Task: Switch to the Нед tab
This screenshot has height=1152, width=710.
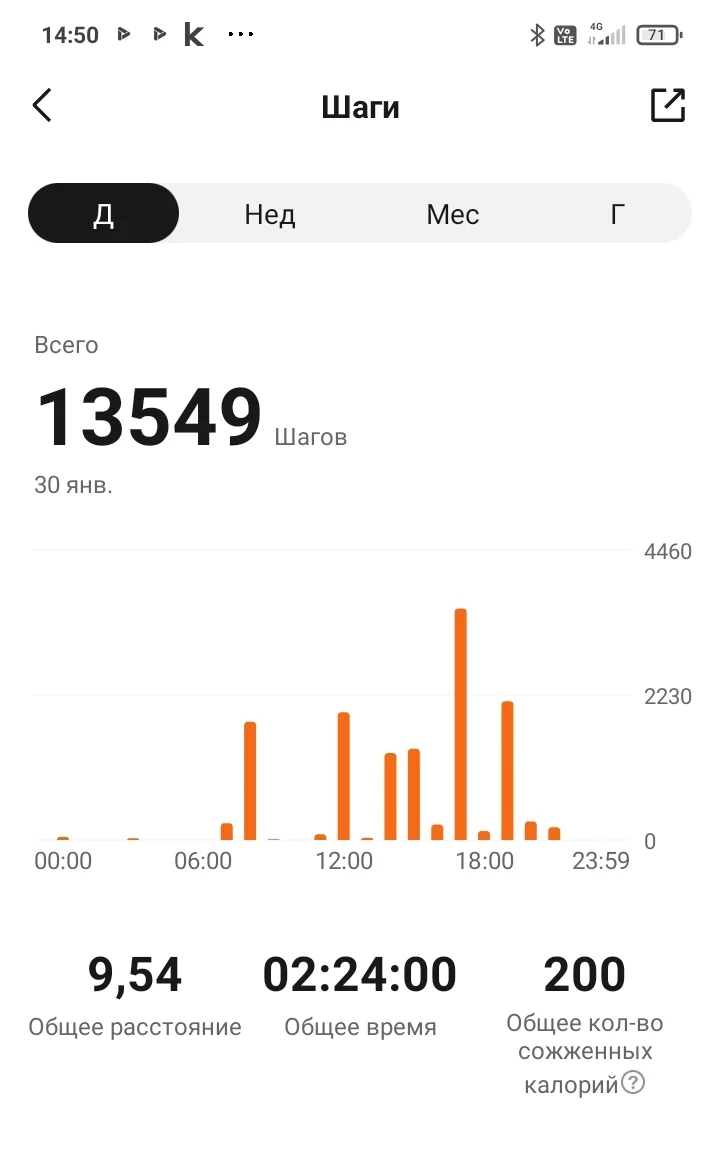Action: coord(270,214)
